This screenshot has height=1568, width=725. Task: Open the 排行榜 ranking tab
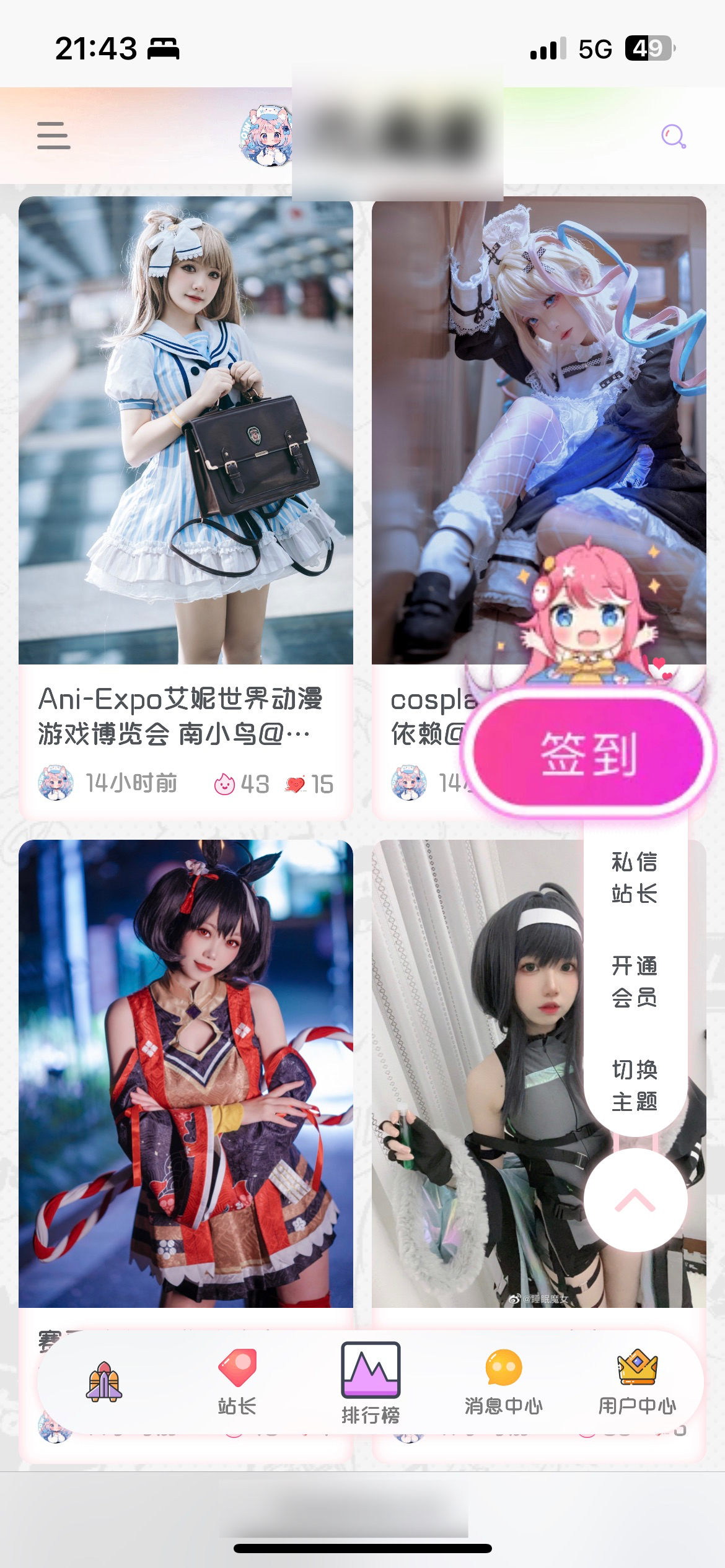(371, 1383)
